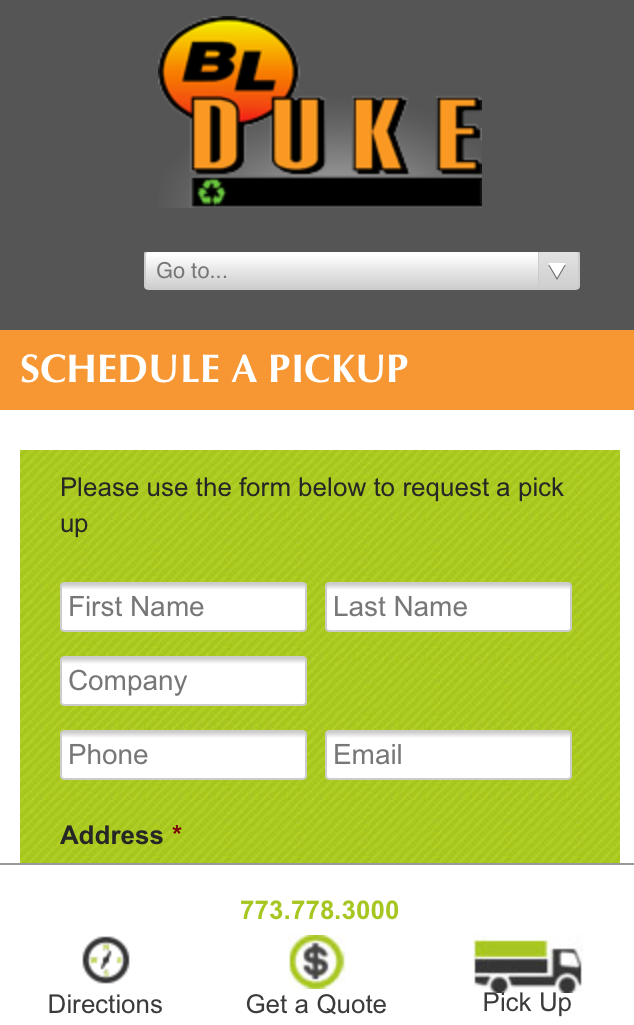Select the Last Name field
The width and height of the screenshot is (634, 1025).
pos(448,607)
